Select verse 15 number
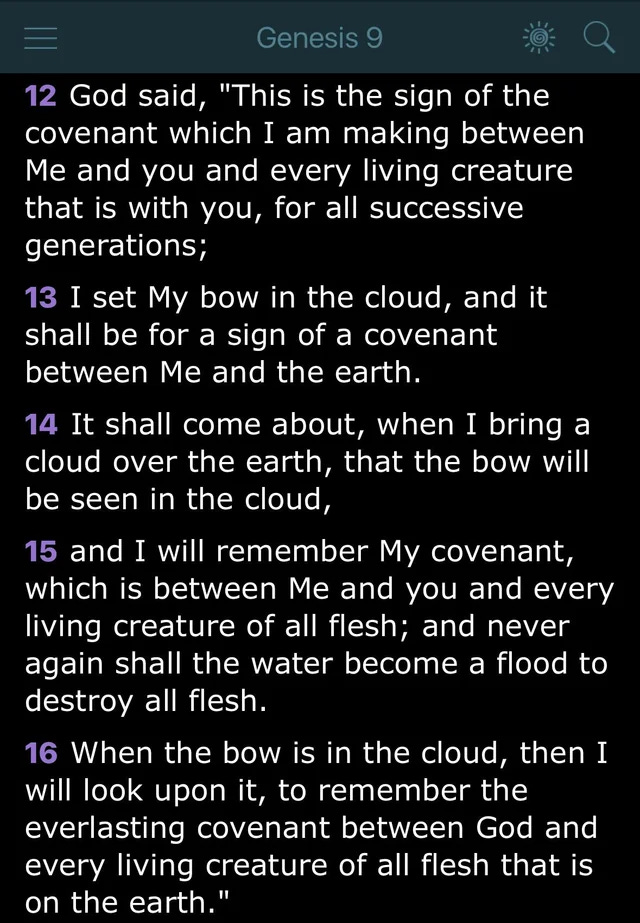 [41, 552]
